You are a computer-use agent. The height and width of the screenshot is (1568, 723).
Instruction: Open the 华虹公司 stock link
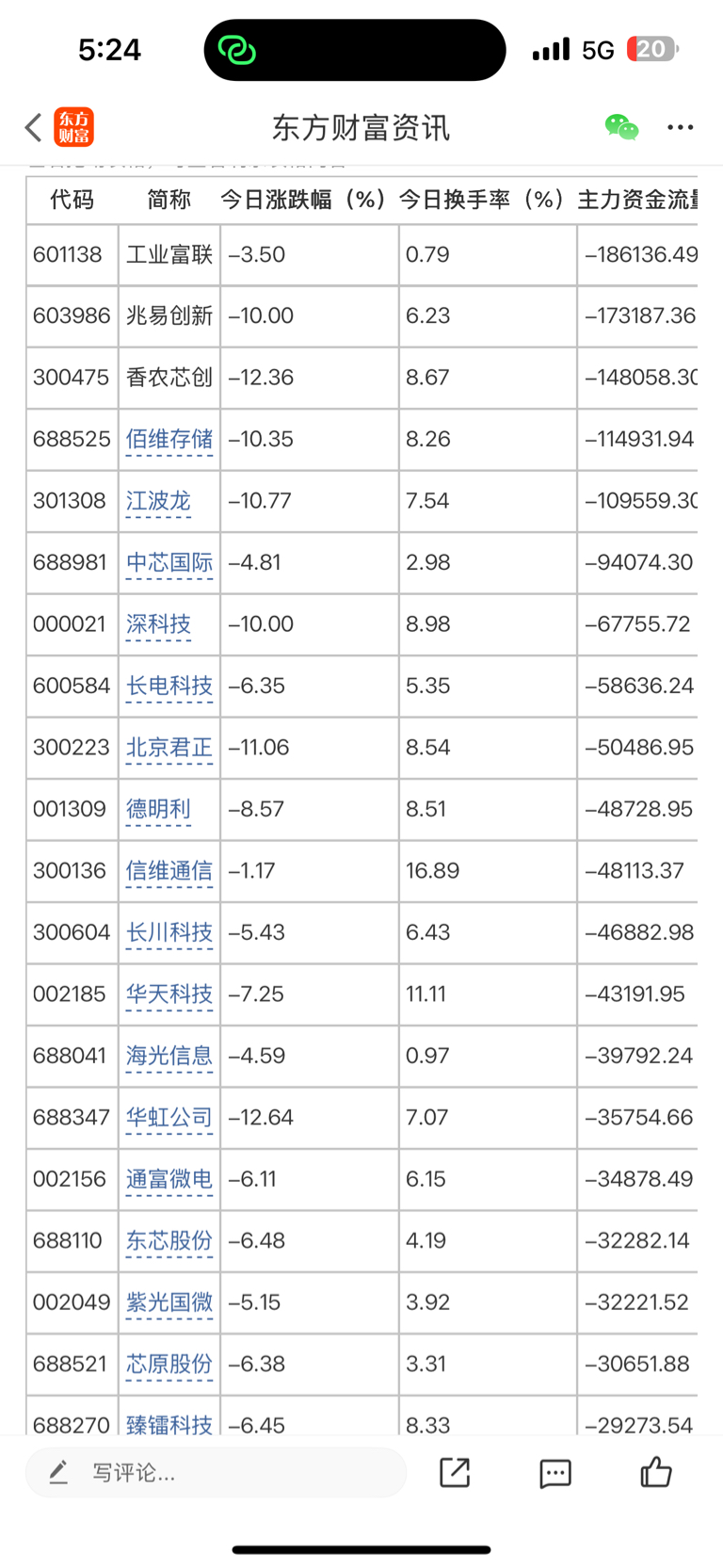point(169,1118)
